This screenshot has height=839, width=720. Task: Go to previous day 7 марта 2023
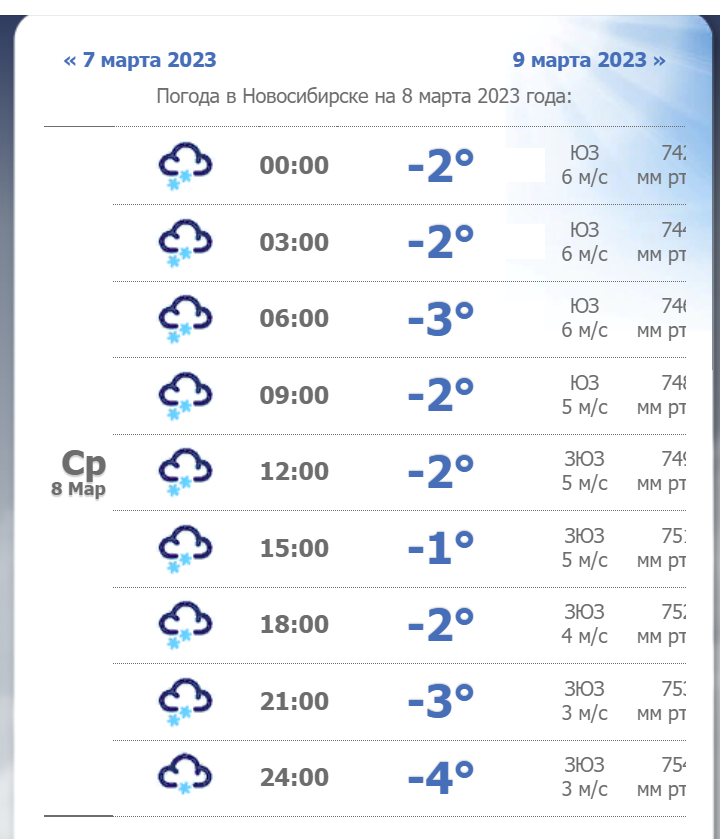pyautogui.click(x=140, y=60)
